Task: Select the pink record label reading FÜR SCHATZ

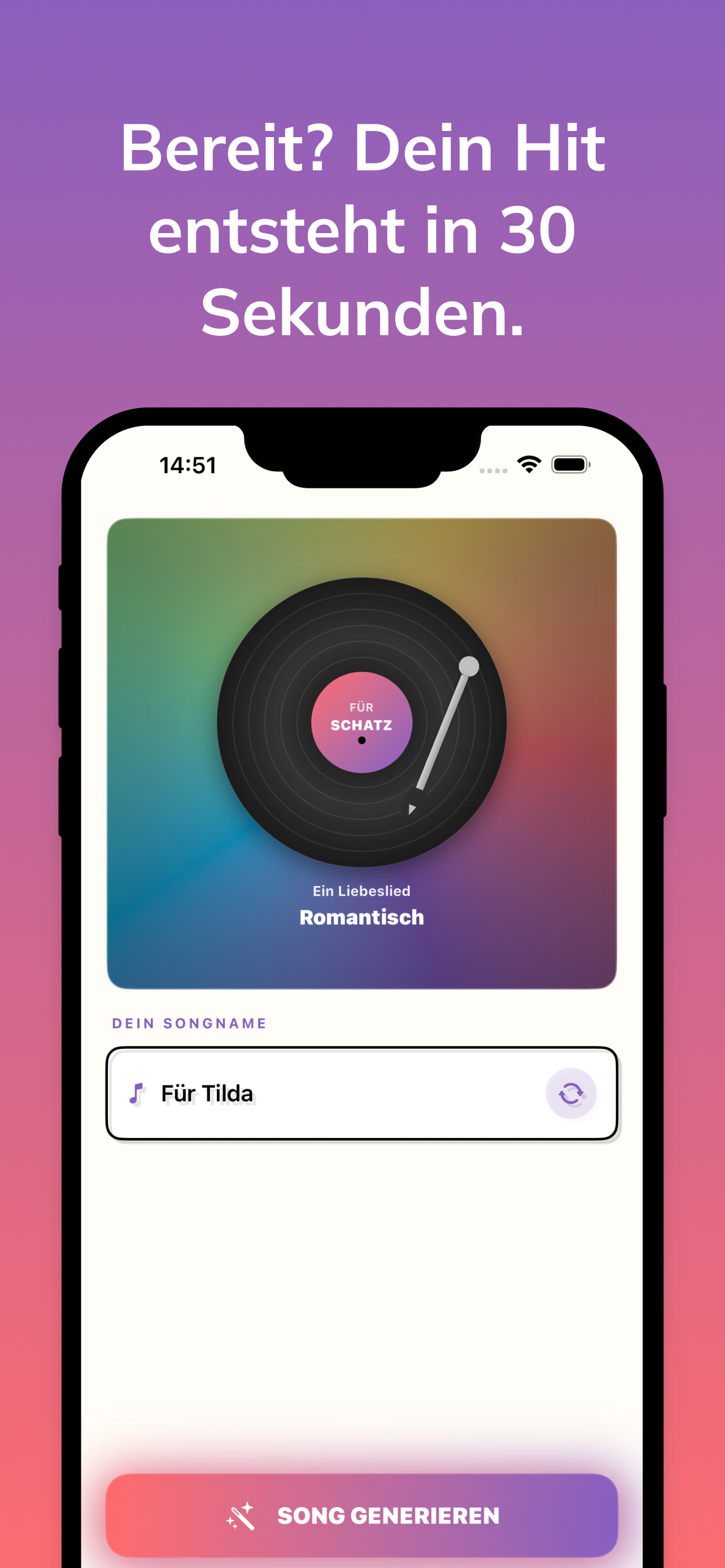Action: coord(361,721)
